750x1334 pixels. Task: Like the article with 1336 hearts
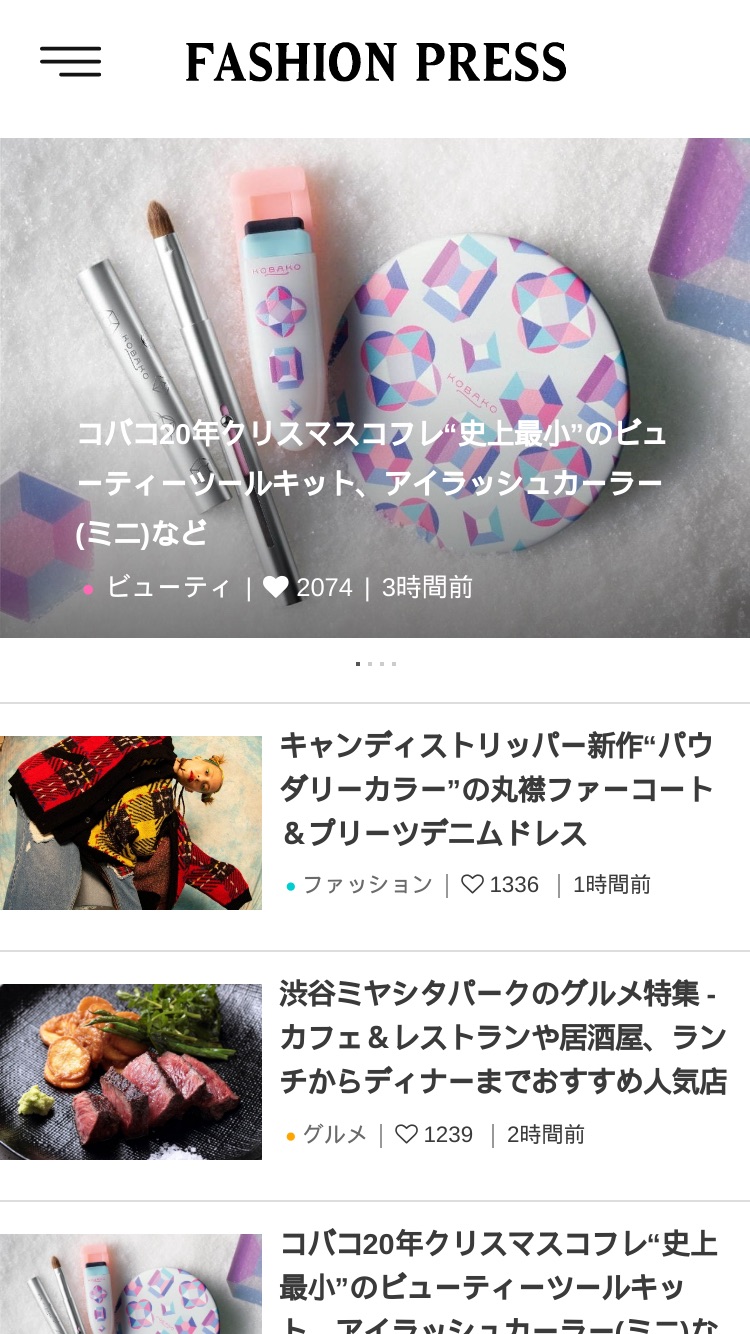tap(472, 884)
